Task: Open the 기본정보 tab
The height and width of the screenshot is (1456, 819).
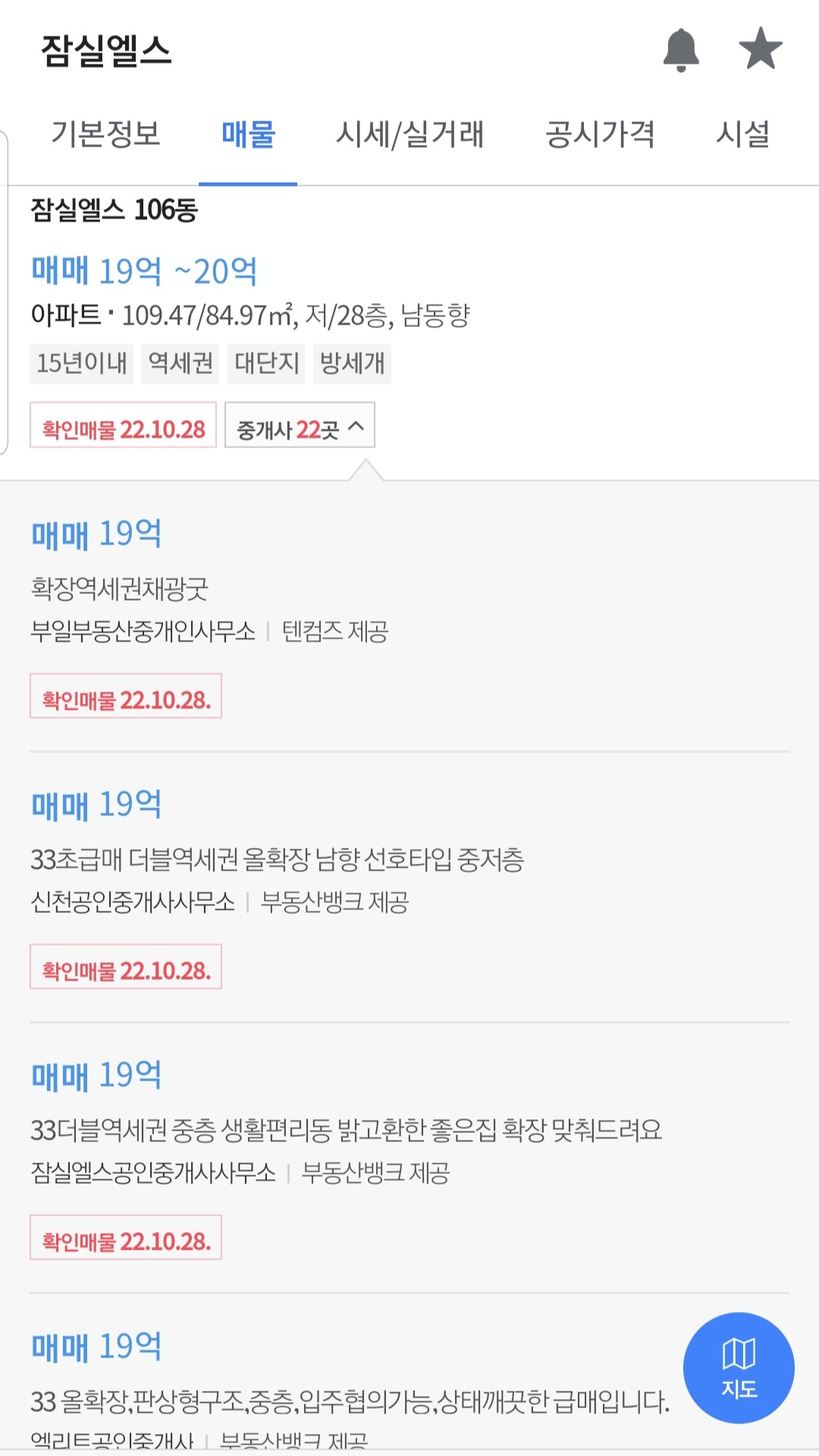Action: coord(106,133)
